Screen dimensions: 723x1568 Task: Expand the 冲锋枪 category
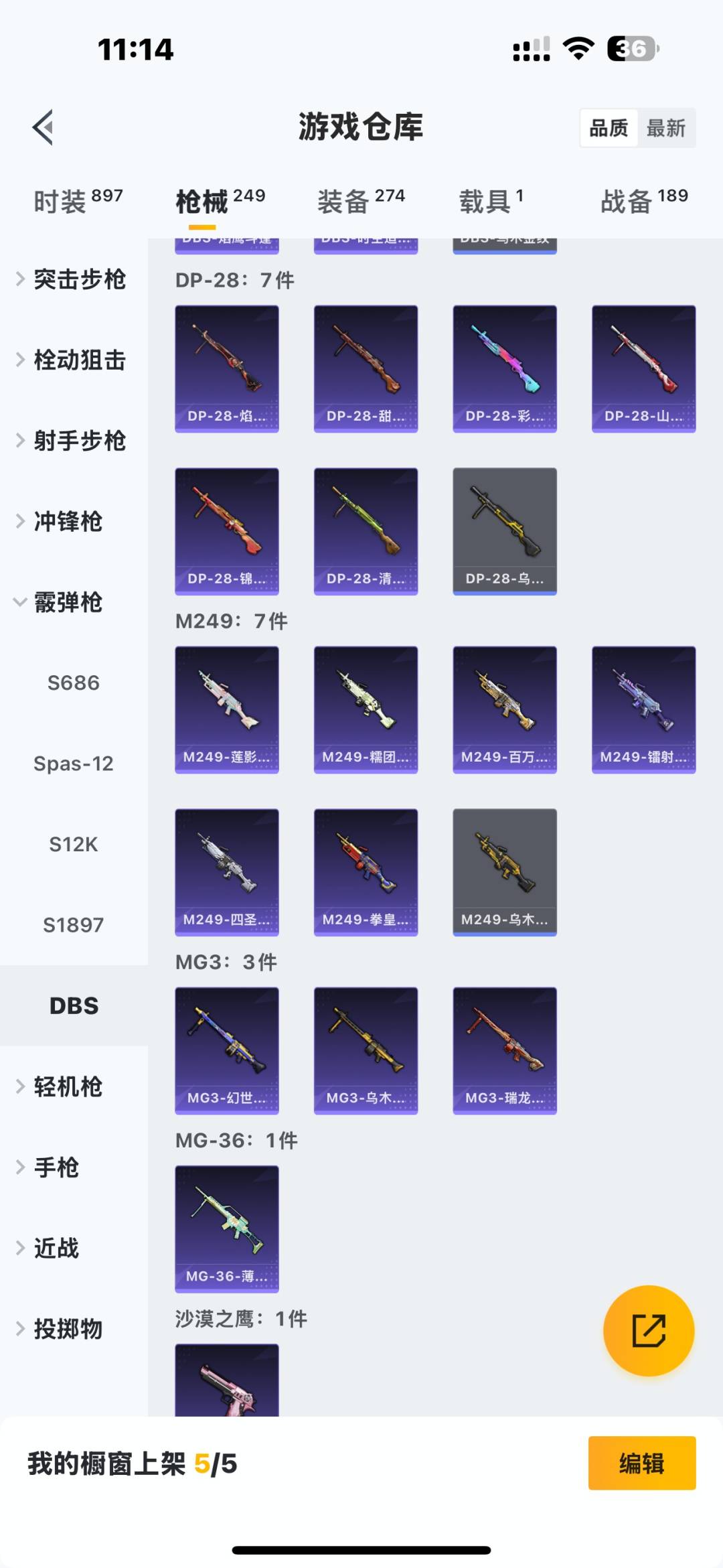pyautogui.click(x=67, y=521)
